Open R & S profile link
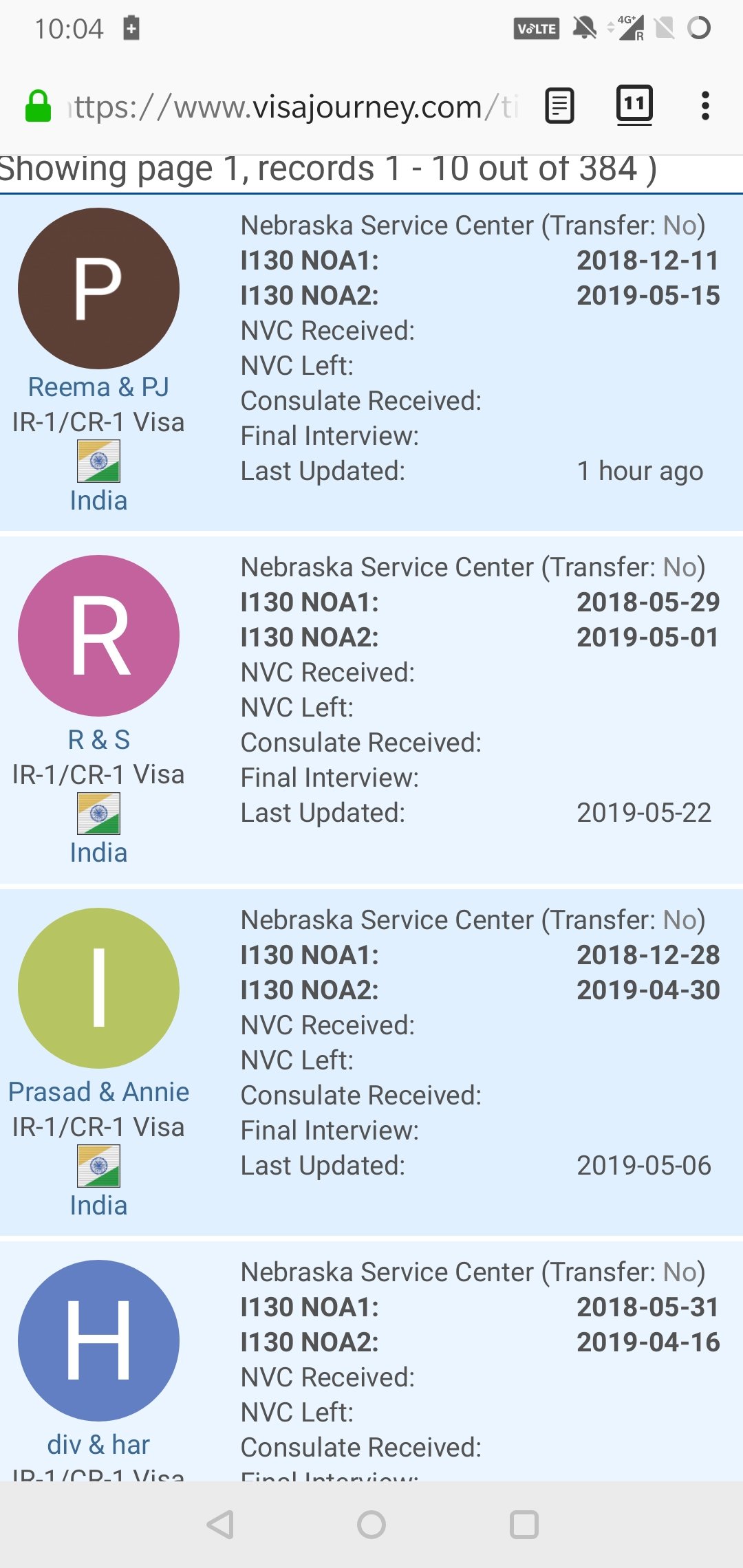 tap(98, 740)
